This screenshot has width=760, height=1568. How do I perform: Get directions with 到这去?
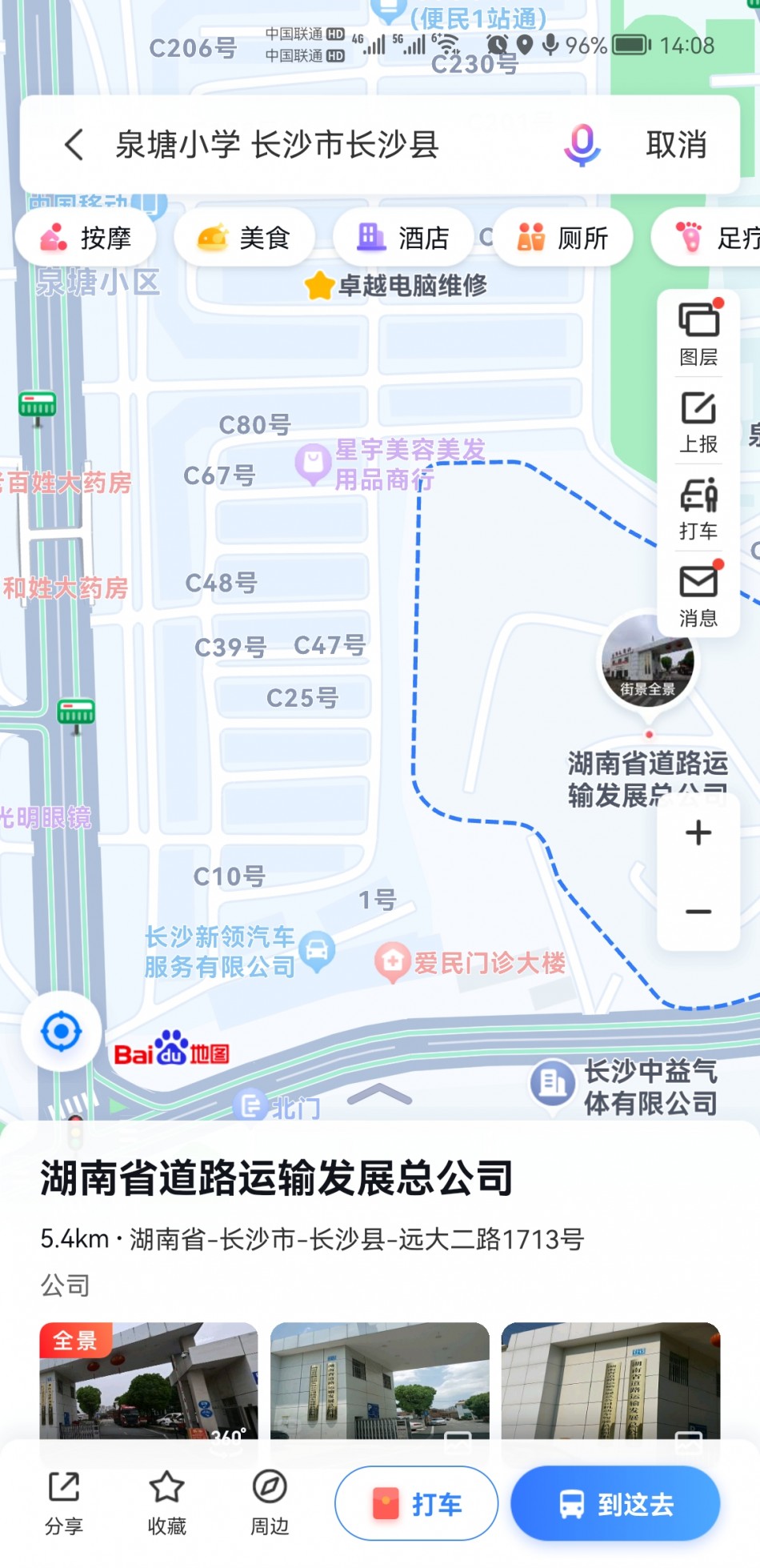[615, 1504]
